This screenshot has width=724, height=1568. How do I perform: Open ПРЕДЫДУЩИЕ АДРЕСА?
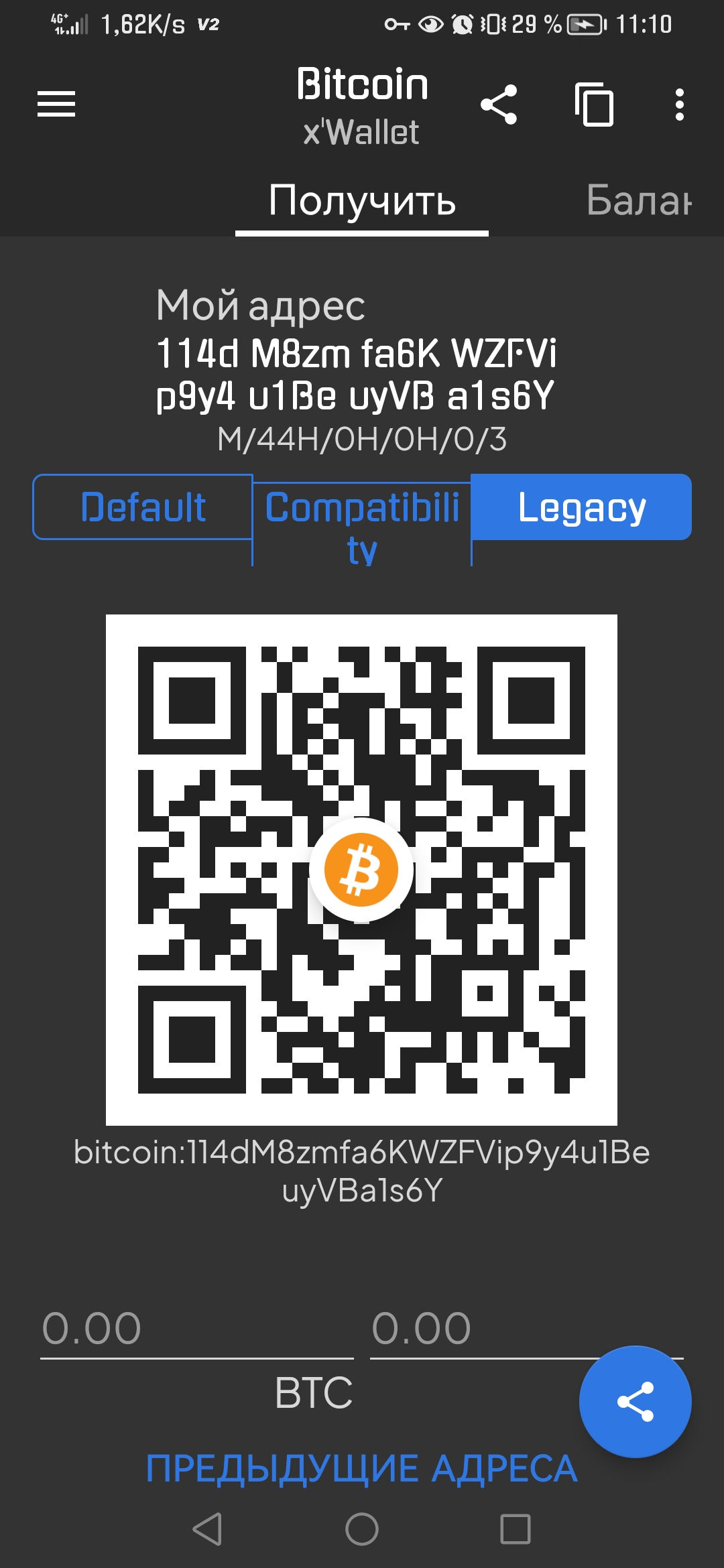[362, 1469]
